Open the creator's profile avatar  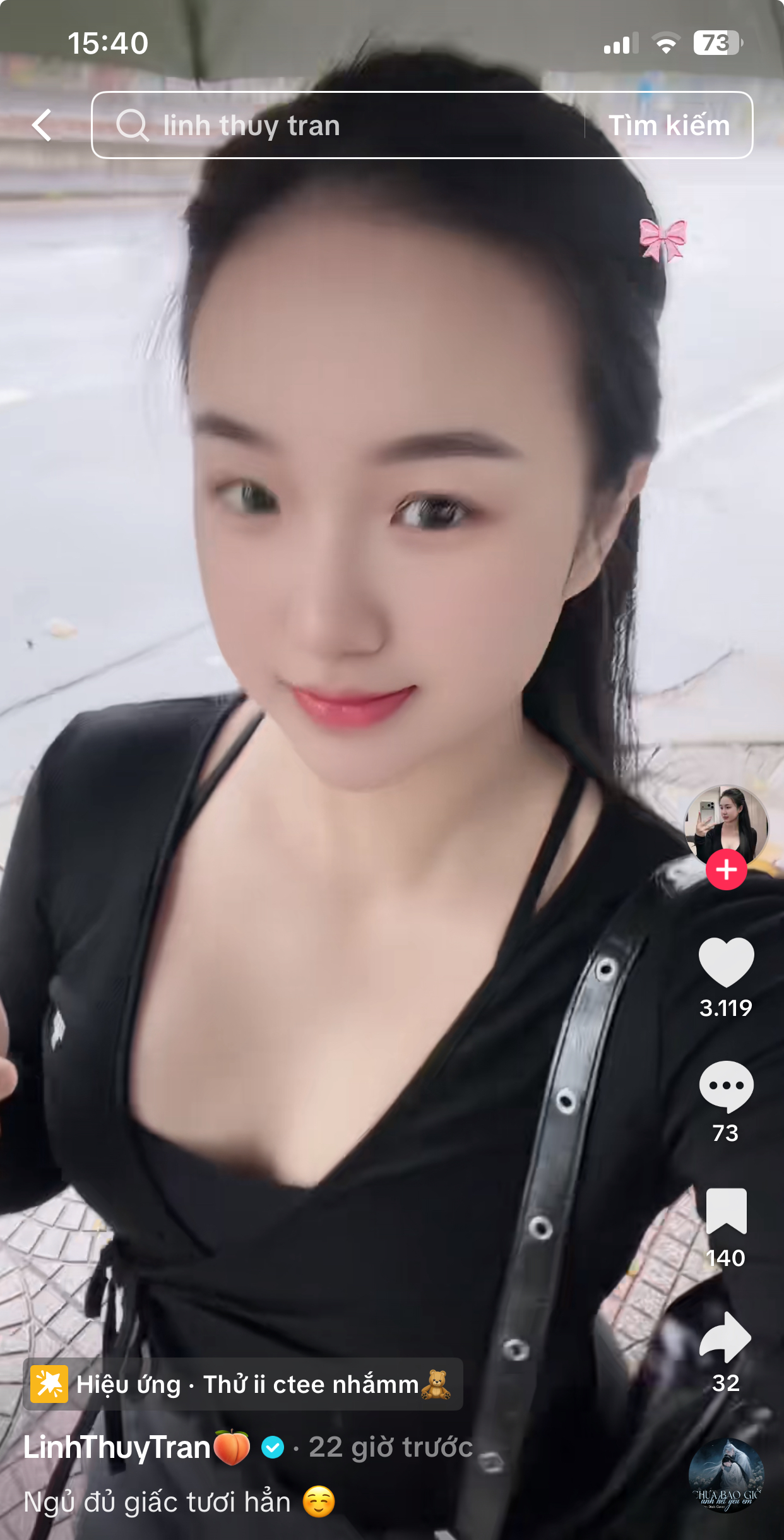tap(726, 824)
